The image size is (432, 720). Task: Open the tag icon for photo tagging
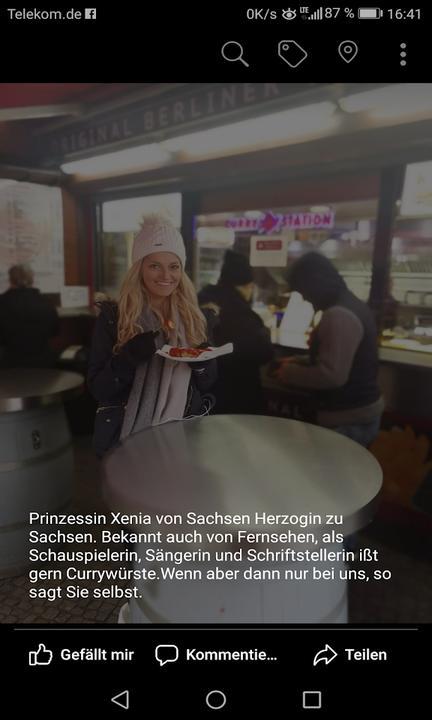point(292,54)
